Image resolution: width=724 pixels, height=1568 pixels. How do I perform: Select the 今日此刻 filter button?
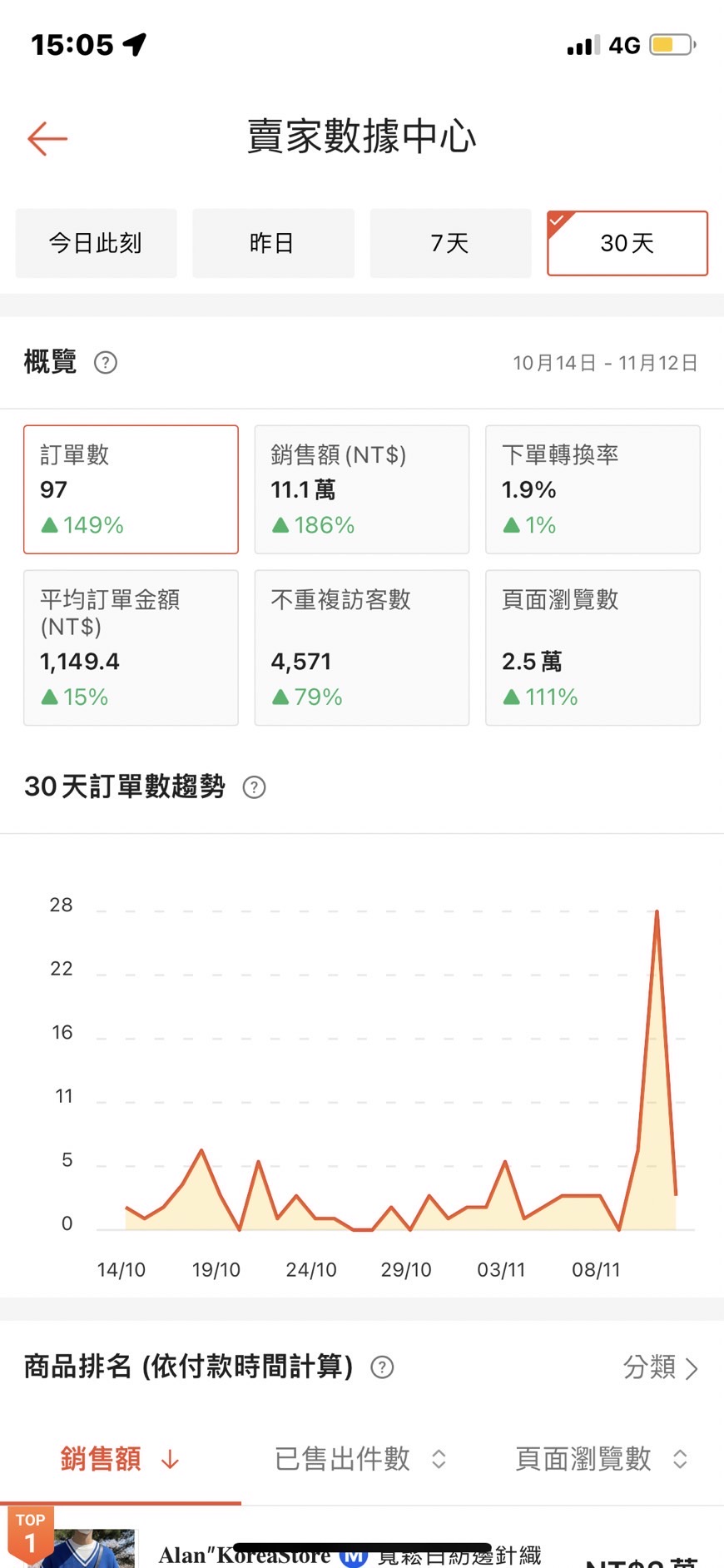coord(95,243)
